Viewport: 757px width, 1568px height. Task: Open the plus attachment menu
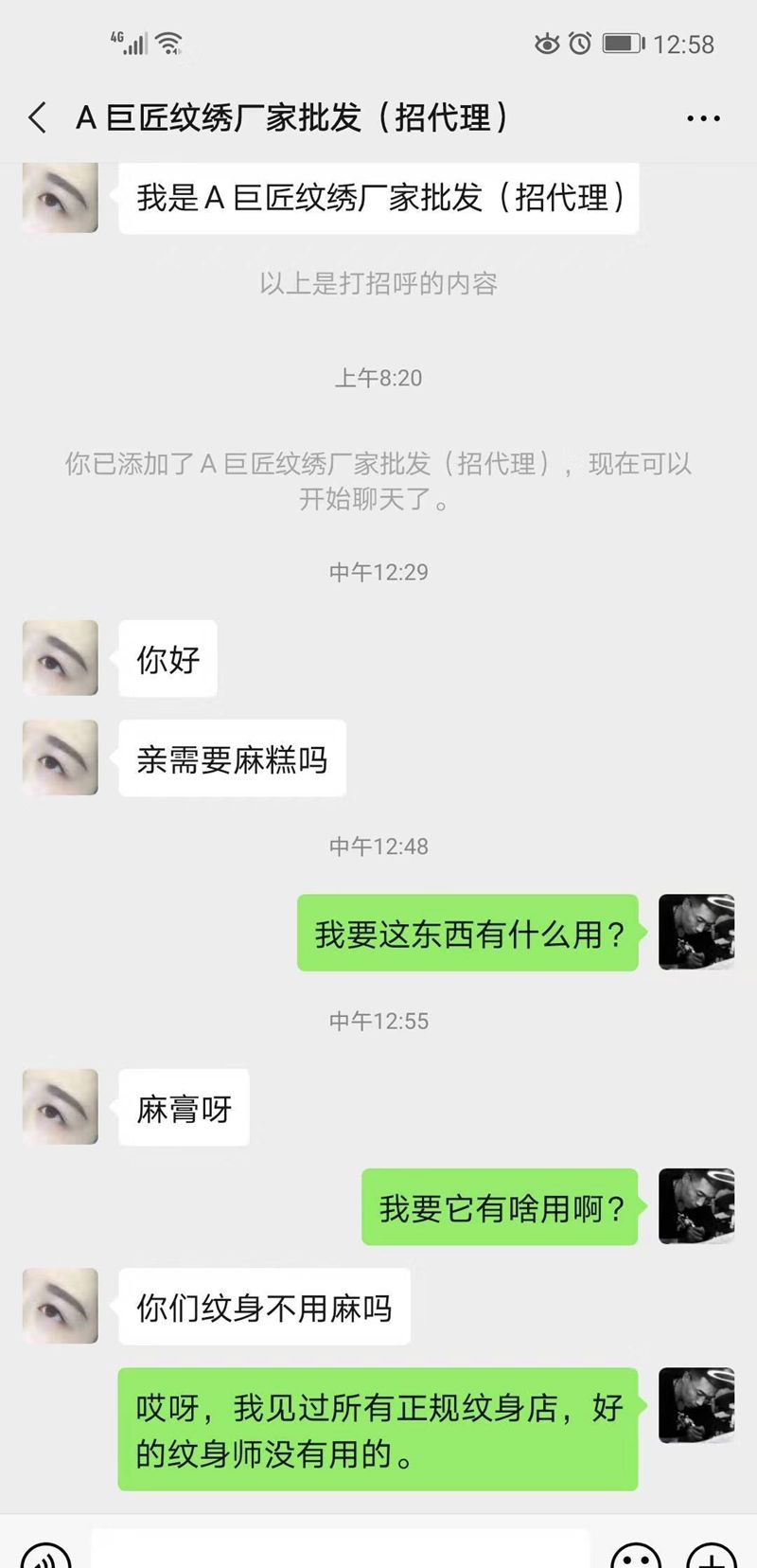click(712, 1553)
